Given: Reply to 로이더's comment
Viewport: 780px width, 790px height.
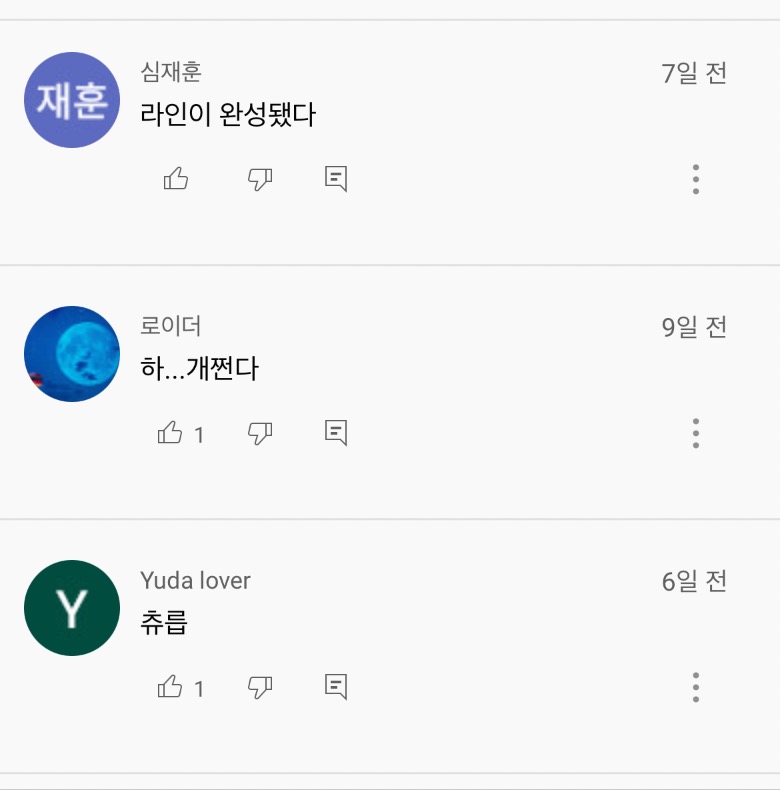Looking at the screenshot, I should point(336,433).
